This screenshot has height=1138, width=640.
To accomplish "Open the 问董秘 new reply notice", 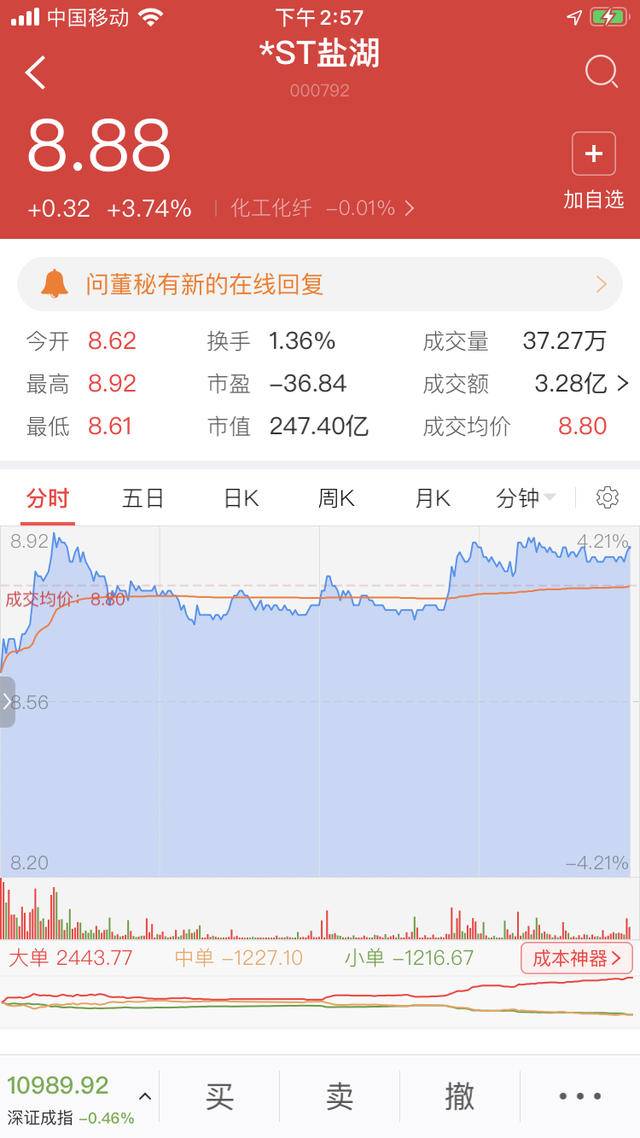I will coord(319,284).
